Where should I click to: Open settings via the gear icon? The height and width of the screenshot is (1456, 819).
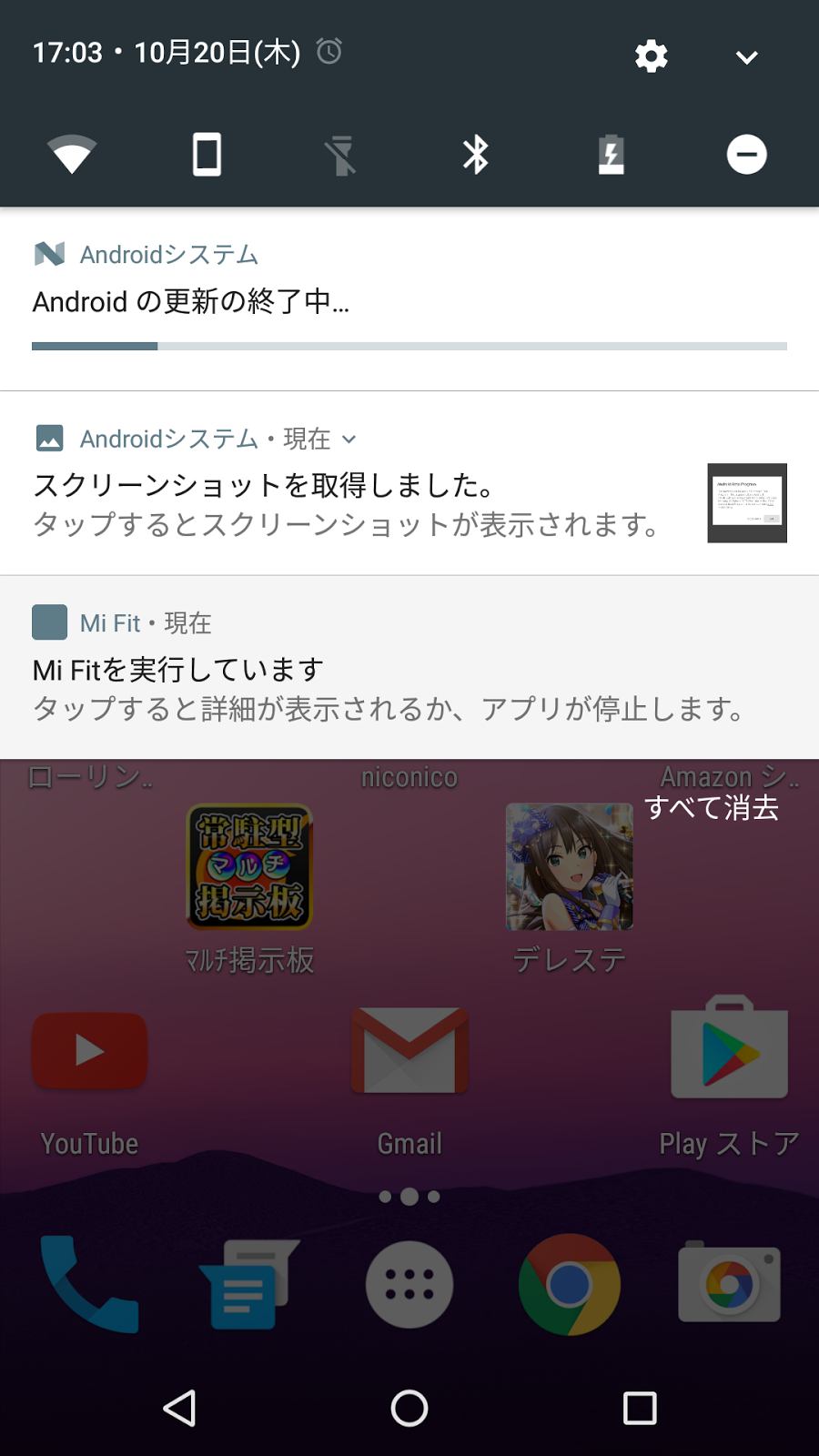point(652,56)
